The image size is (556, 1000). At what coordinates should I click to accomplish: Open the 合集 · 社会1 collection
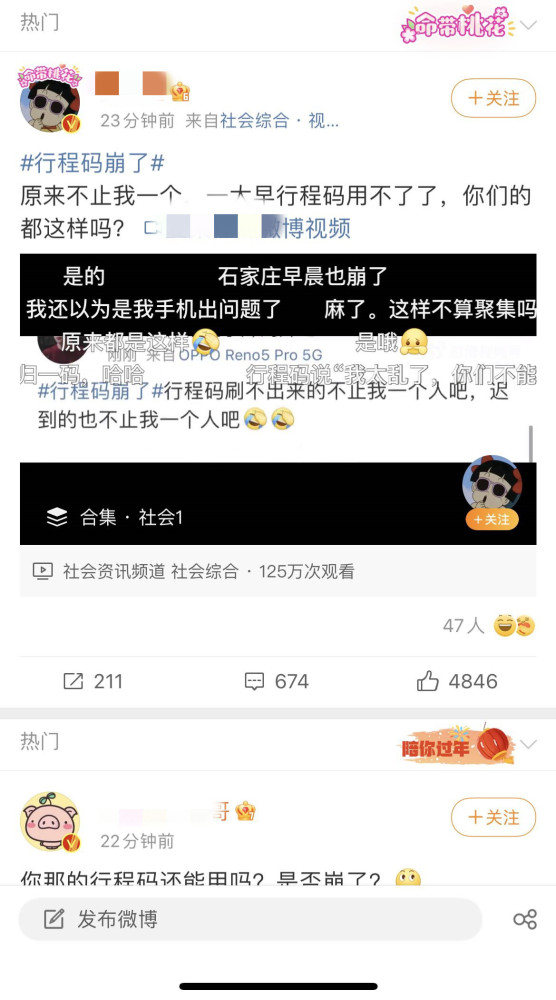pos(115,517)
